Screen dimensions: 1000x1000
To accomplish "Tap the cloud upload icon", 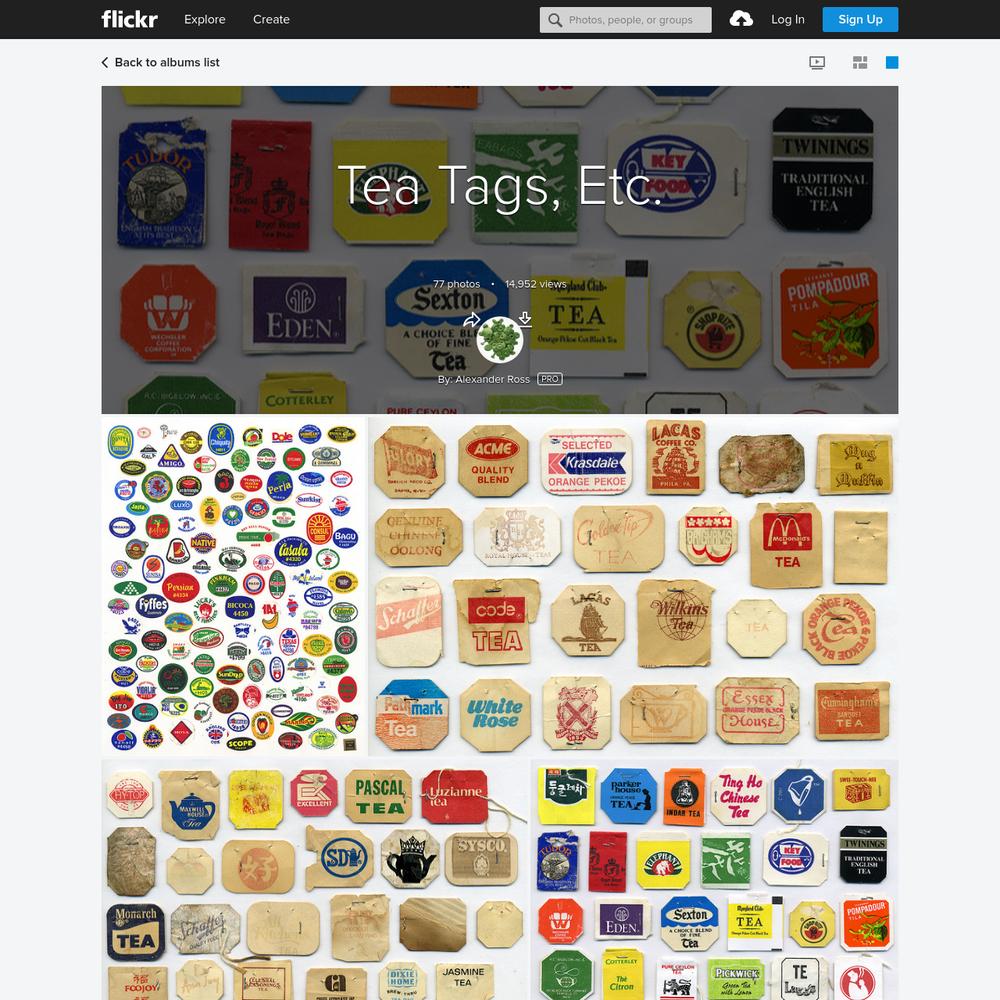I will (x=741, y=19).
